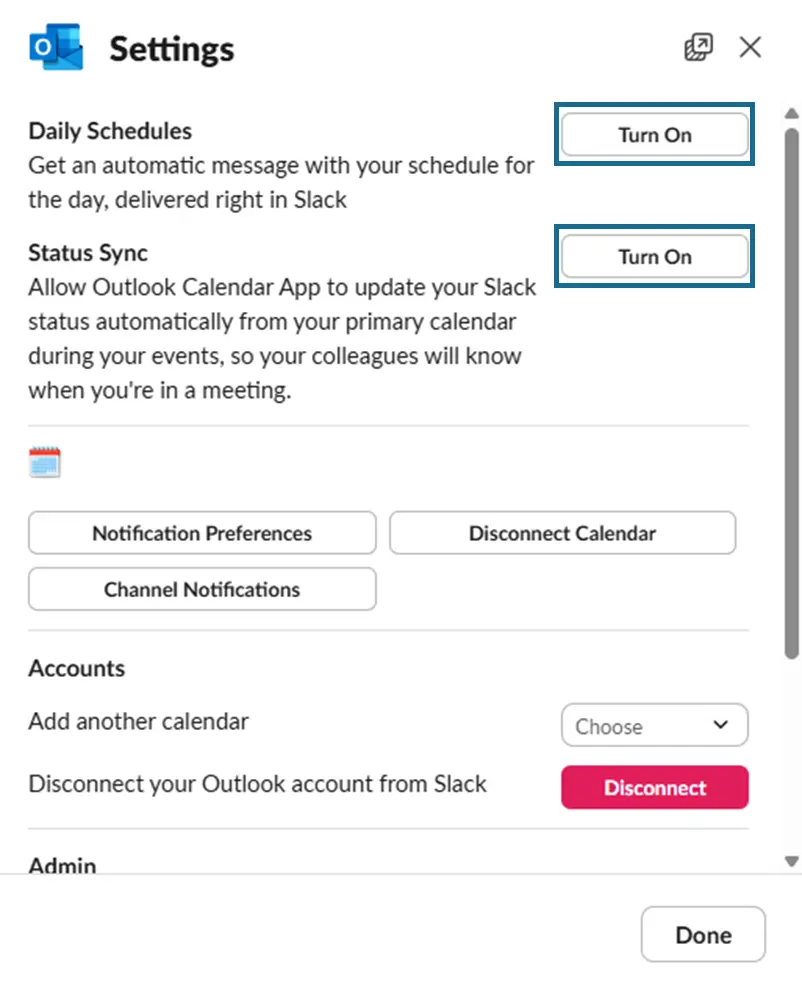Tap the Disconnect Calendar button
802x981 pixels.
click(x=562, y=533)
